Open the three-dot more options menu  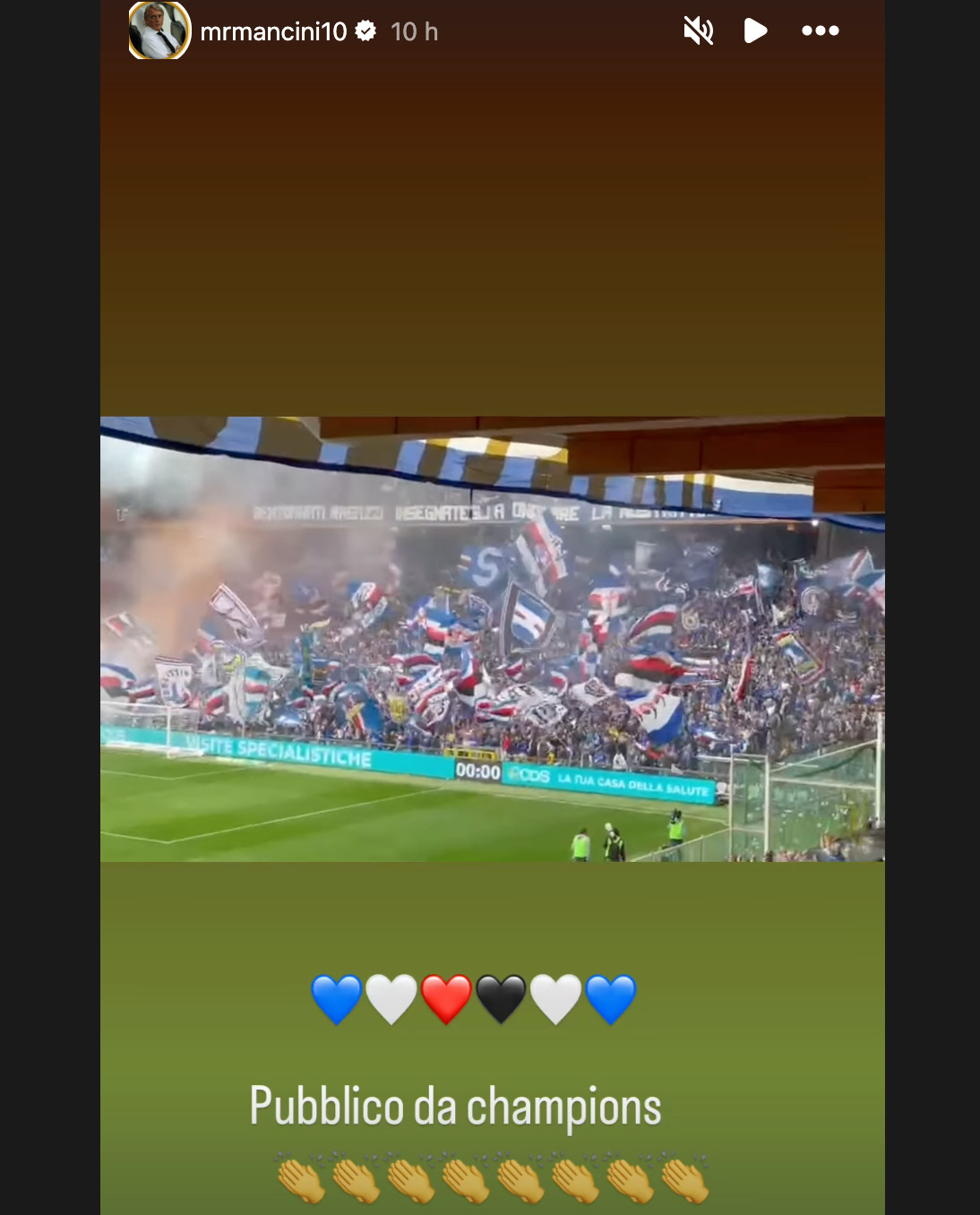pos(820,31)
